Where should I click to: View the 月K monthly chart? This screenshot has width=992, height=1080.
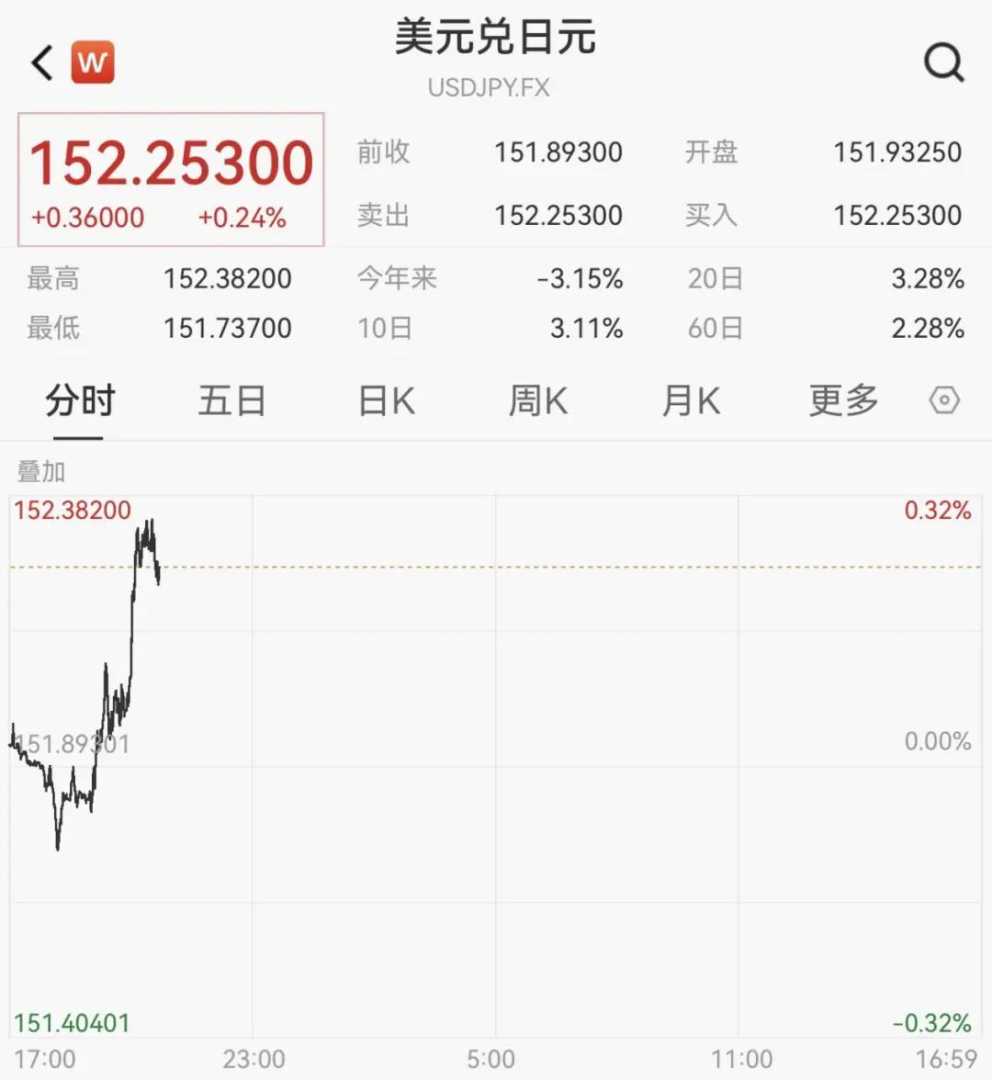pyautogui.click(x=690, y=401)
